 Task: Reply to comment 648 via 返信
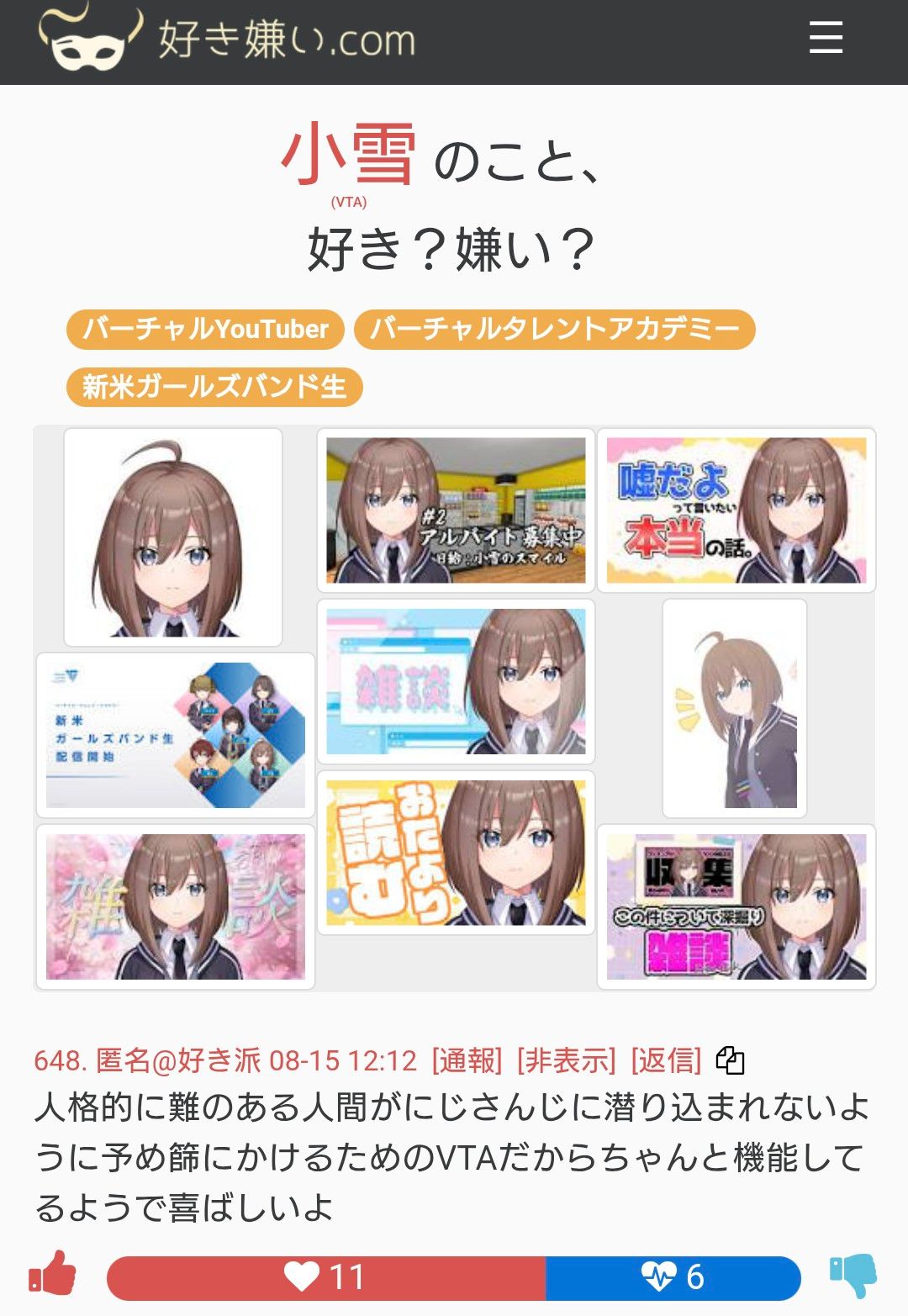[666, 1061]
